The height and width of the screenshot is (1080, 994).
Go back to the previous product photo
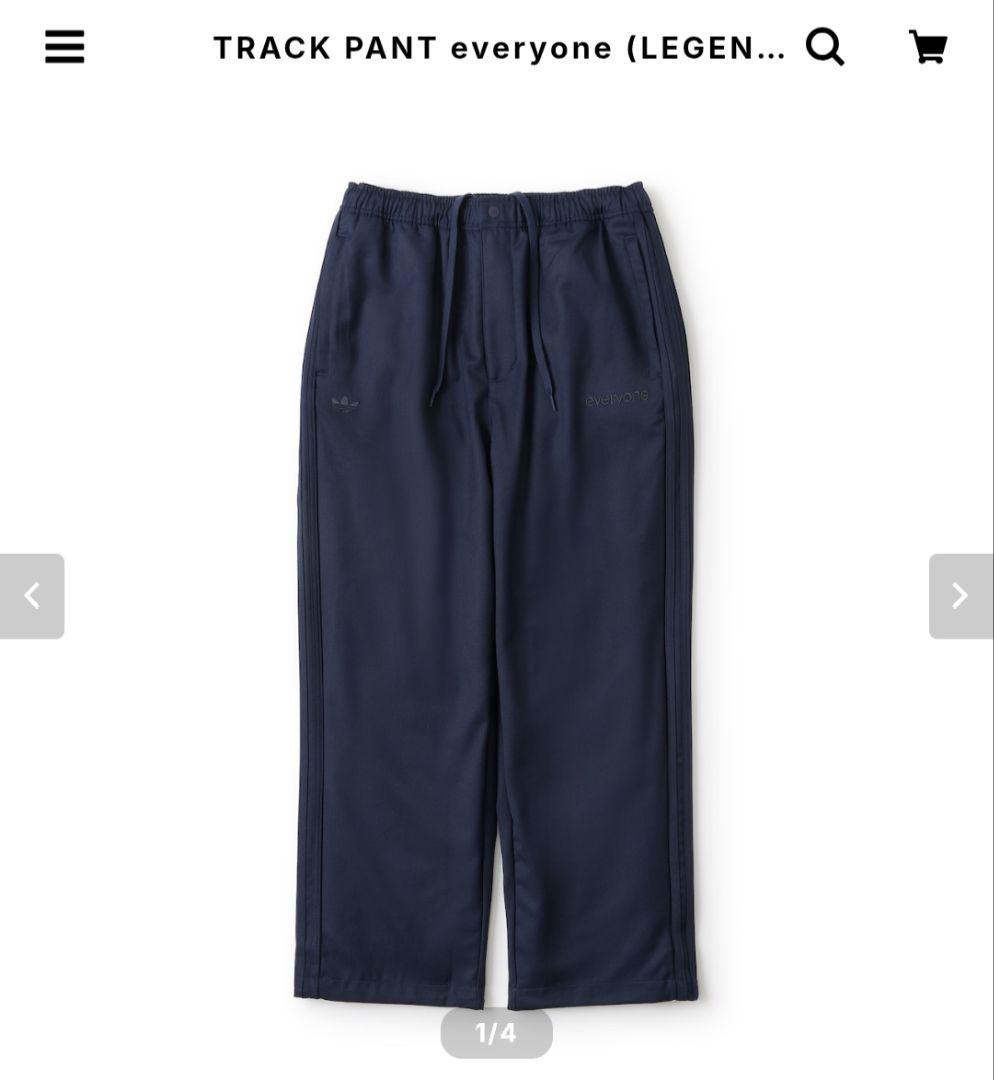34,595
